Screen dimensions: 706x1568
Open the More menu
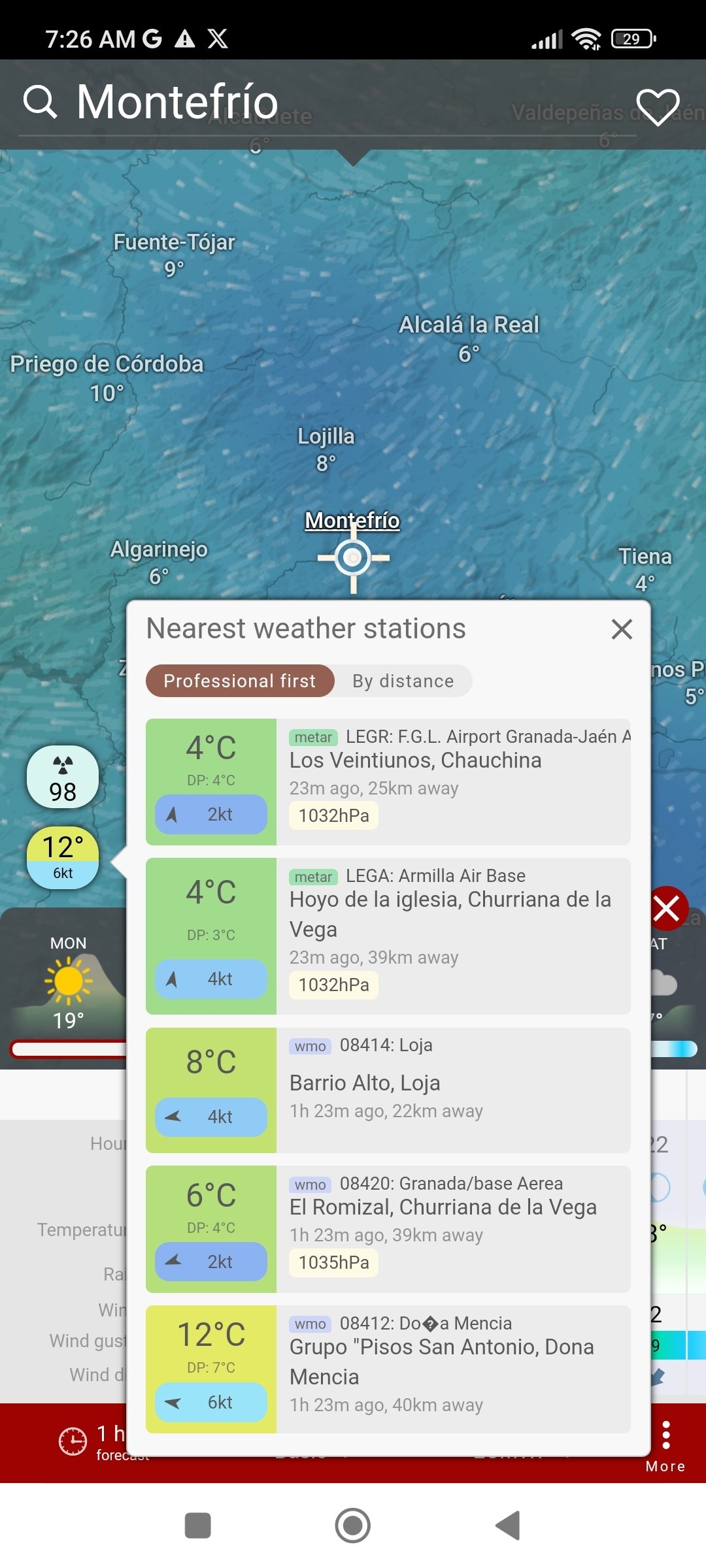point(665,1445)
